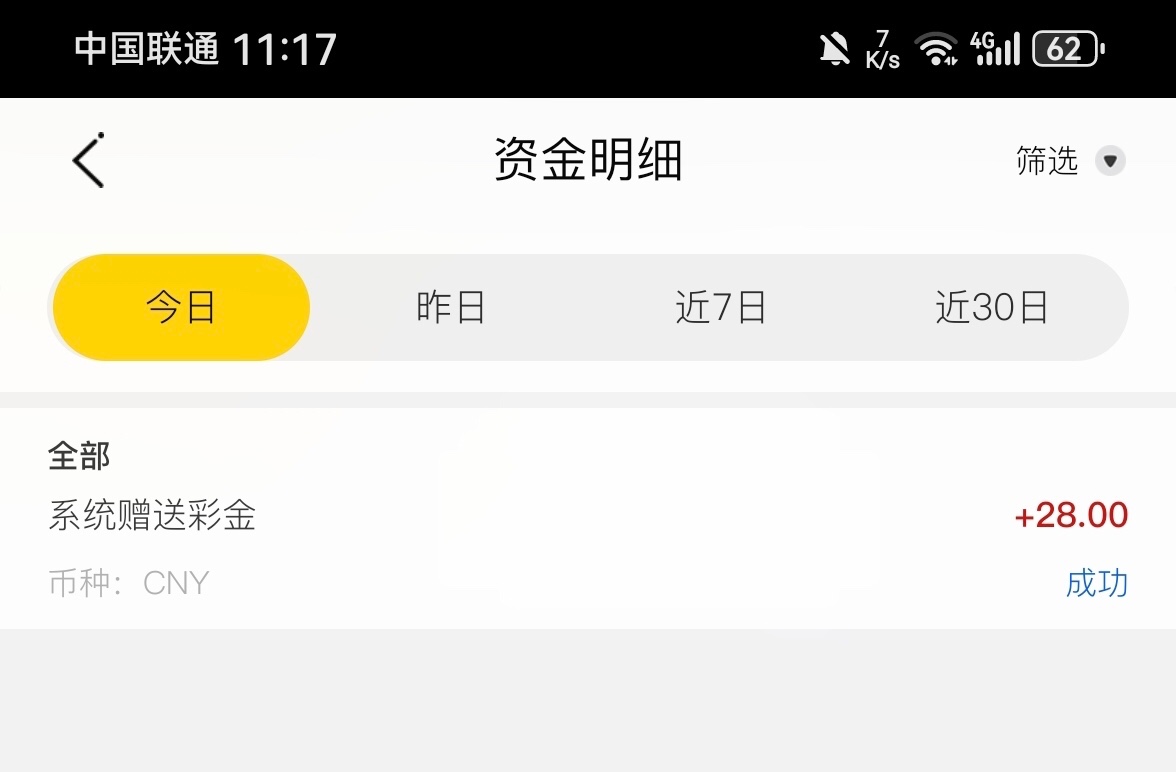Viewport: 1176px width, 772px height.
Task: Go back from 资金明细 page
Action: pyautogui.click(x=89, y=160)
